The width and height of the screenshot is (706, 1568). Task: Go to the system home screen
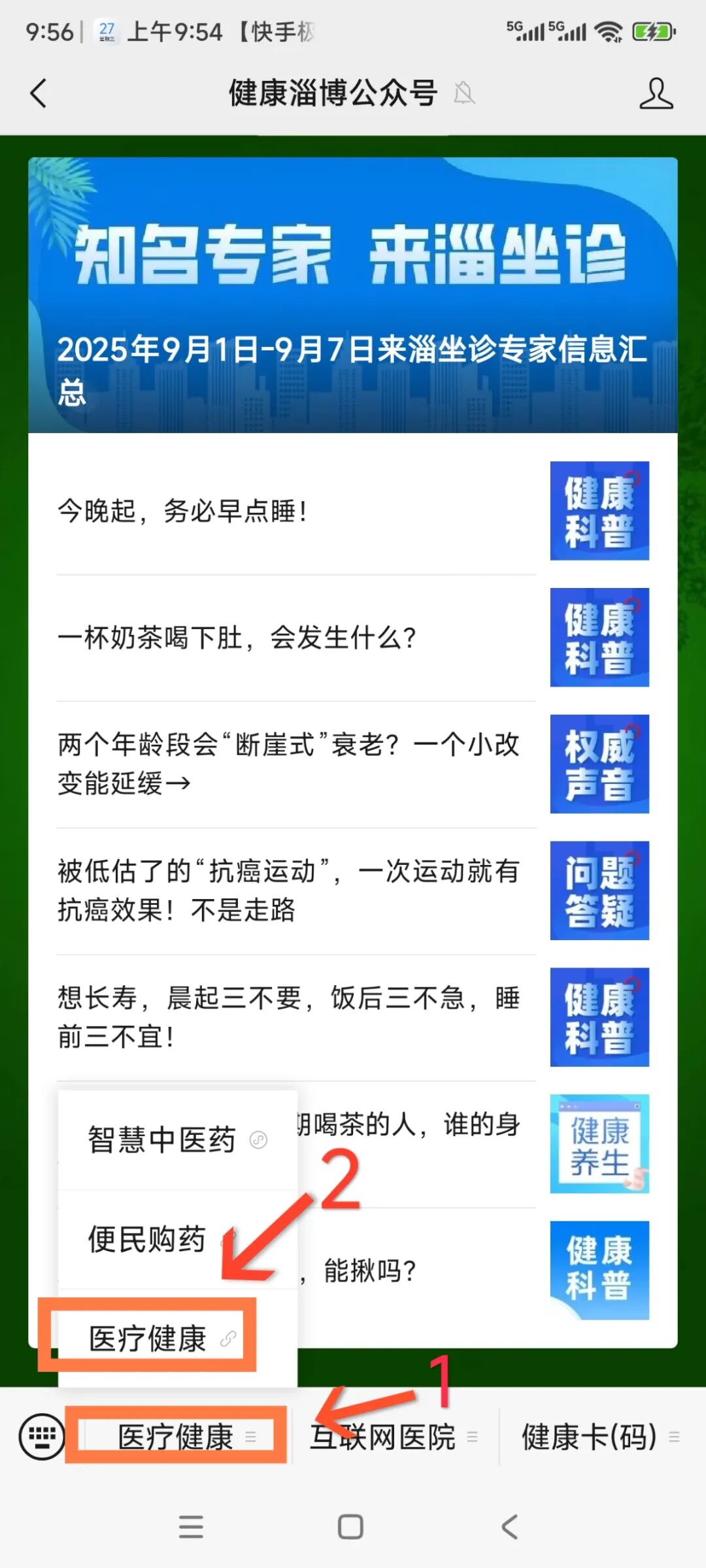tap(350, 1527)
